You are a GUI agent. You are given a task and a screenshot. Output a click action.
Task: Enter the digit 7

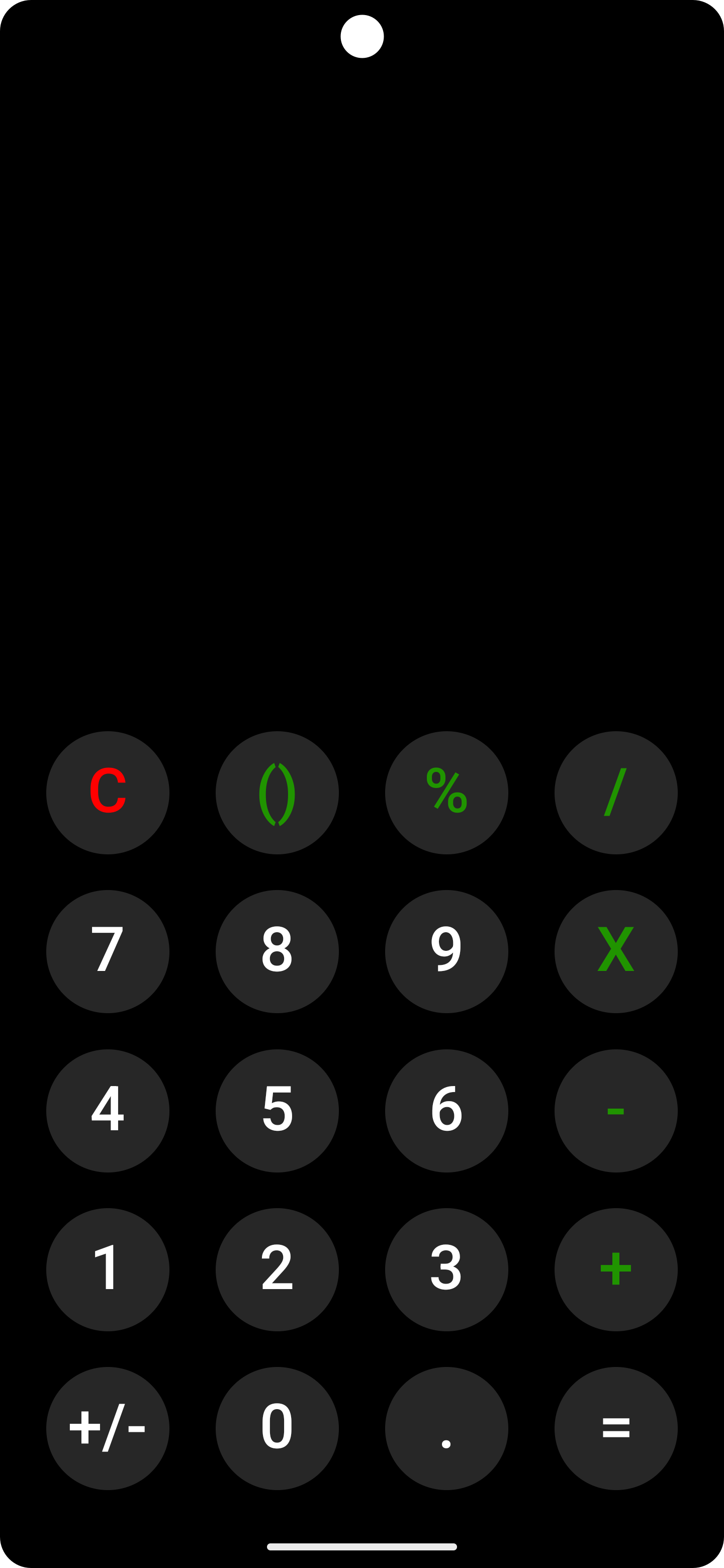[x=108, y=951]
